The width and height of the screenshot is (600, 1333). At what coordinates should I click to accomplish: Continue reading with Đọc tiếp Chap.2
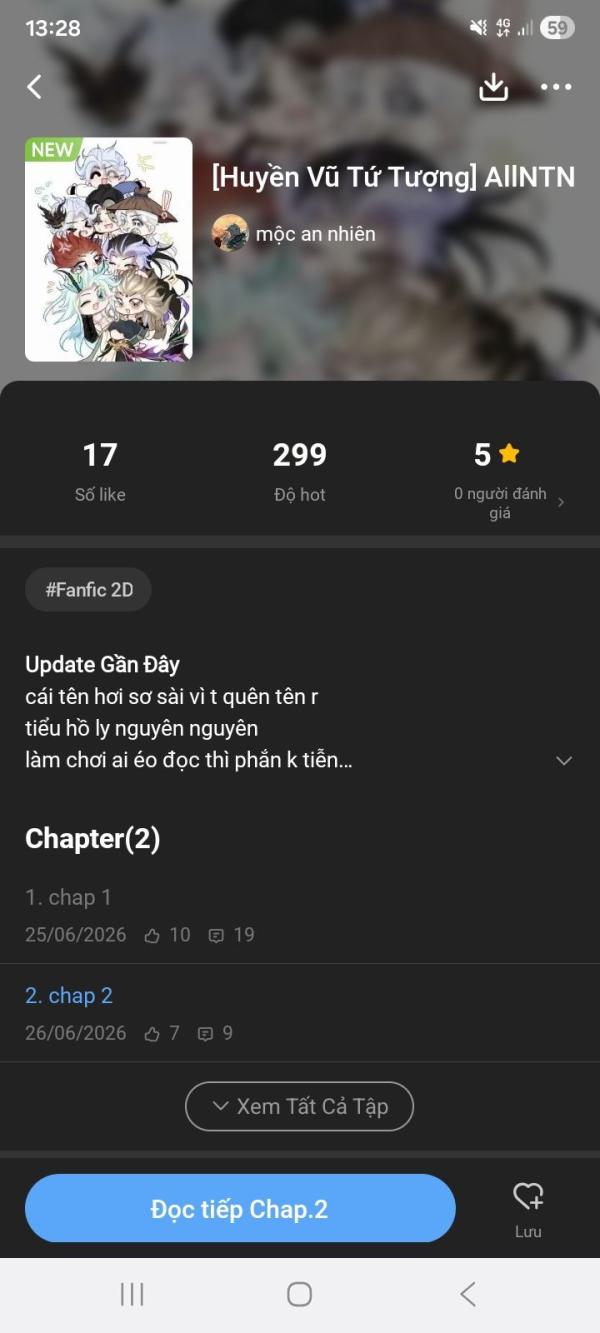point(240,1208)
